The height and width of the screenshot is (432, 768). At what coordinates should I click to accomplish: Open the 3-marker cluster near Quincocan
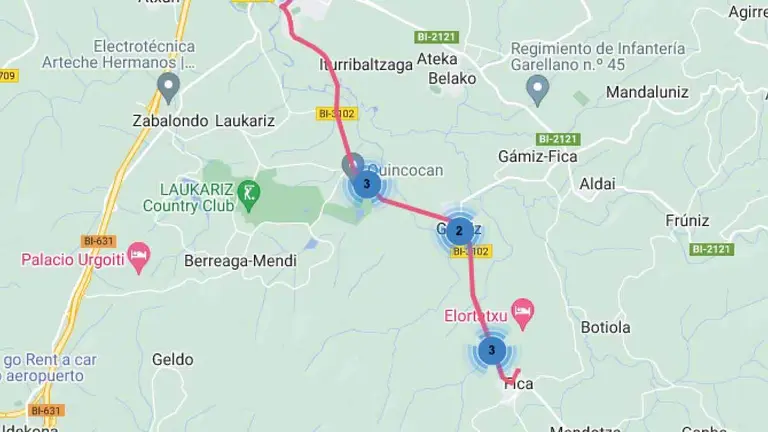click(x=367, y=184)
